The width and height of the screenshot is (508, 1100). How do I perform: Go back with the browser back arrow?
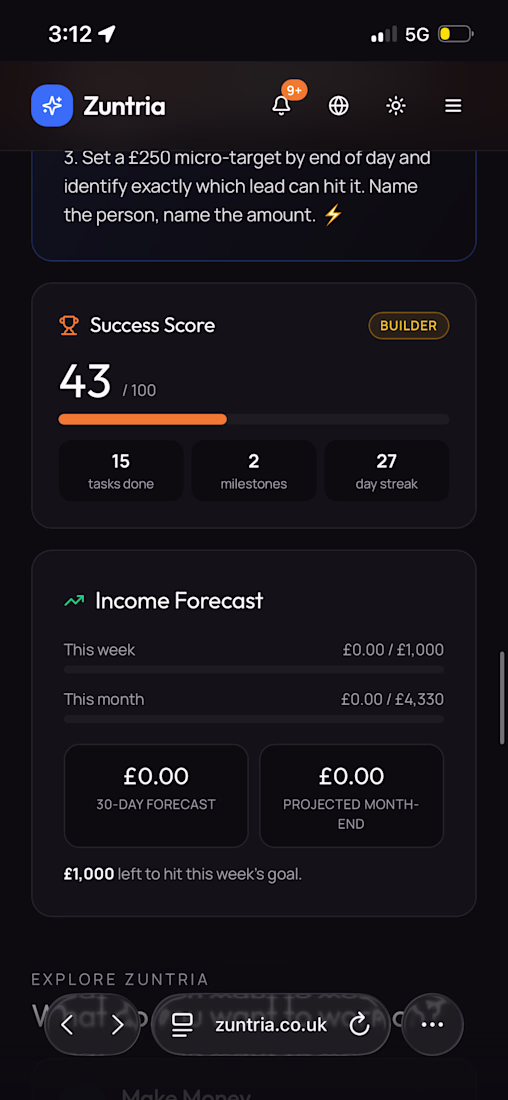(67, 1025)
